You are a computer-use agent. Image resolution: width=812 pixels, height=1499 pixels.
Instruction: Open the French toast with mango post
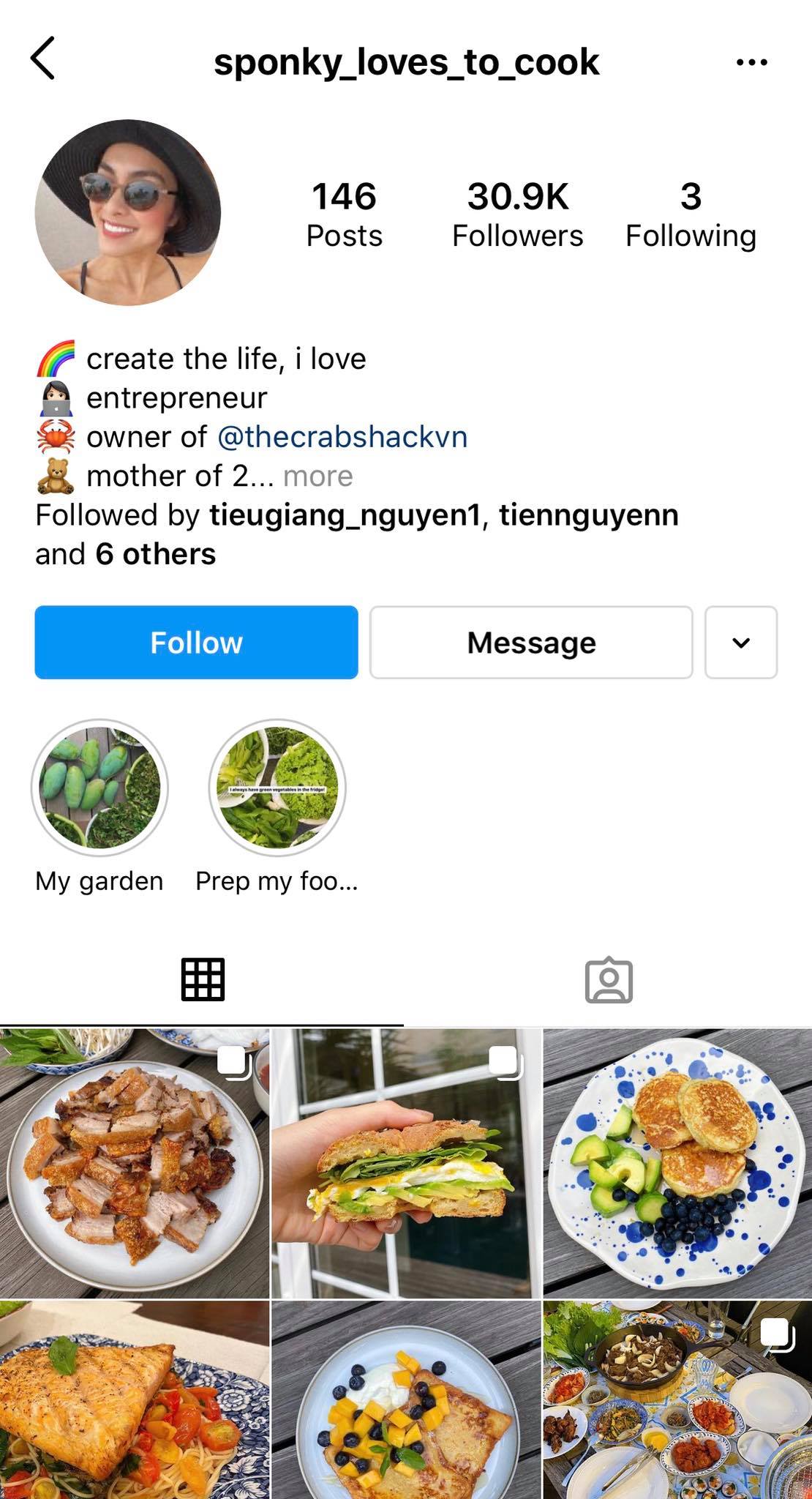tap(406, 1399)
